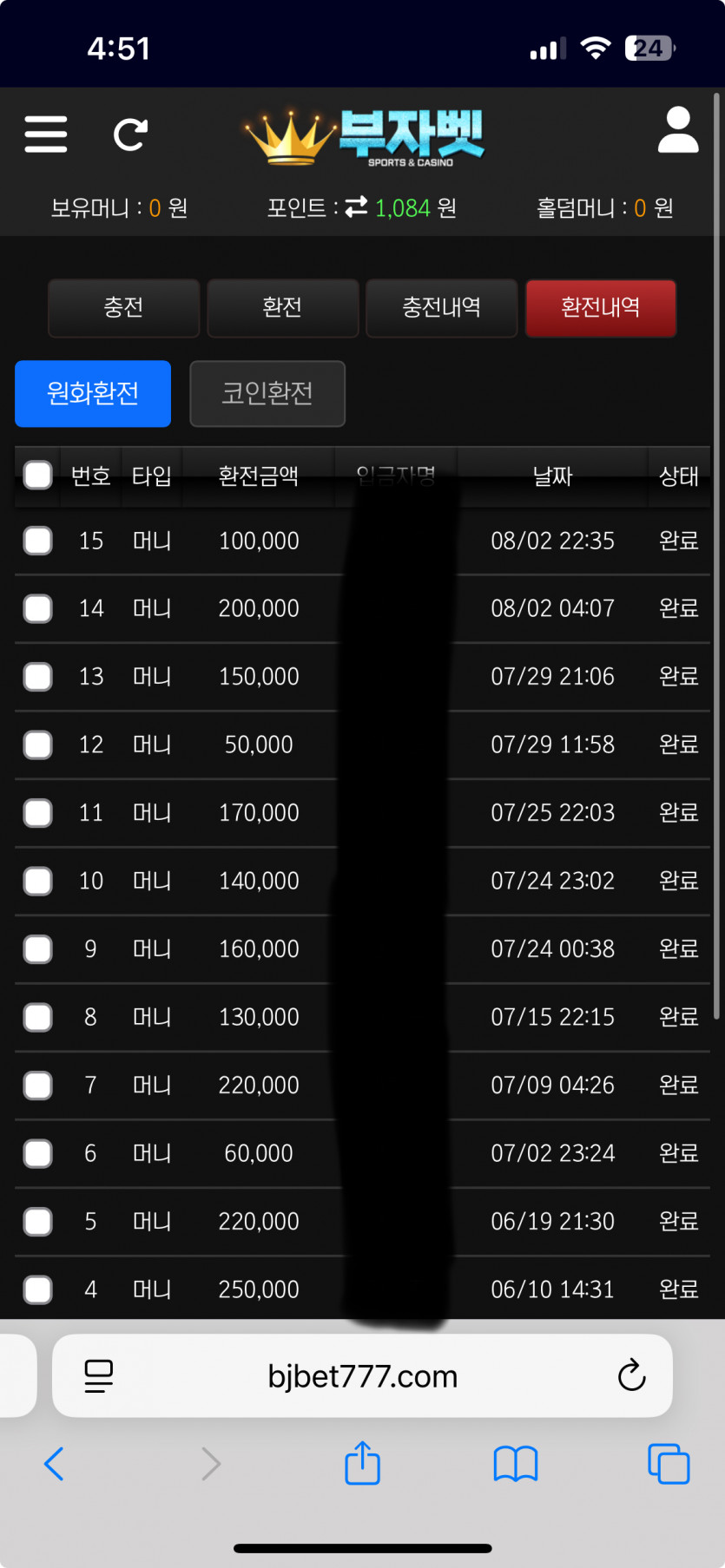Open the Safari share sheet
Image resolution: width=725 pixels, height=1568 pixels.
pos(363,1463)
